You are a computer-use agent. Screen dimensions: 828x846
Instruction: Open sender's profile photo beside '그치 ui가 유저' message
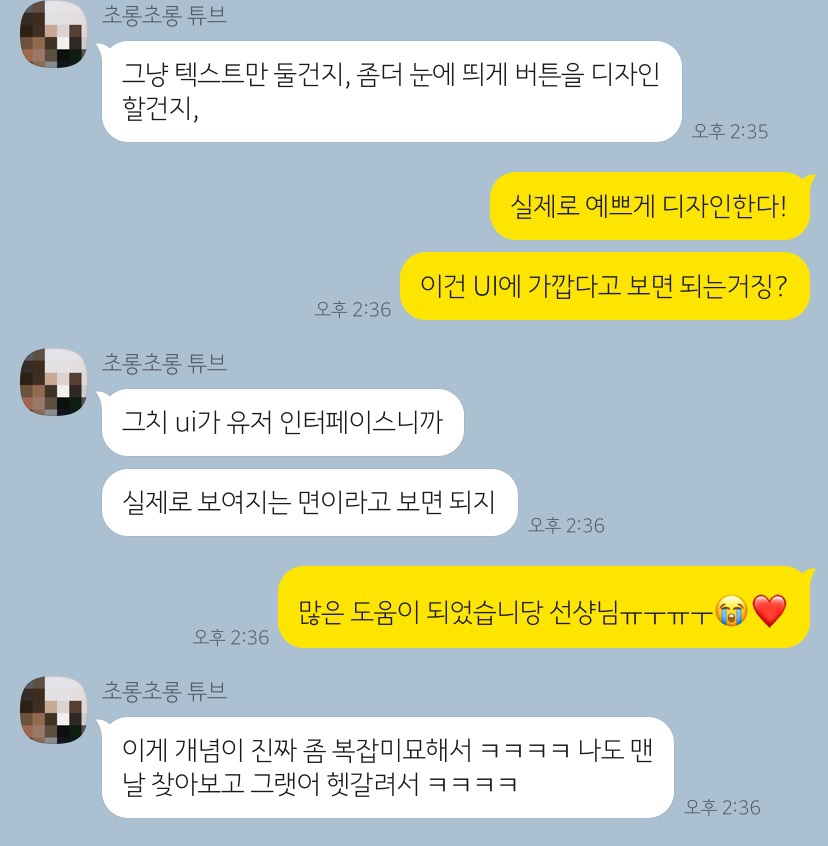pos(54,382)
